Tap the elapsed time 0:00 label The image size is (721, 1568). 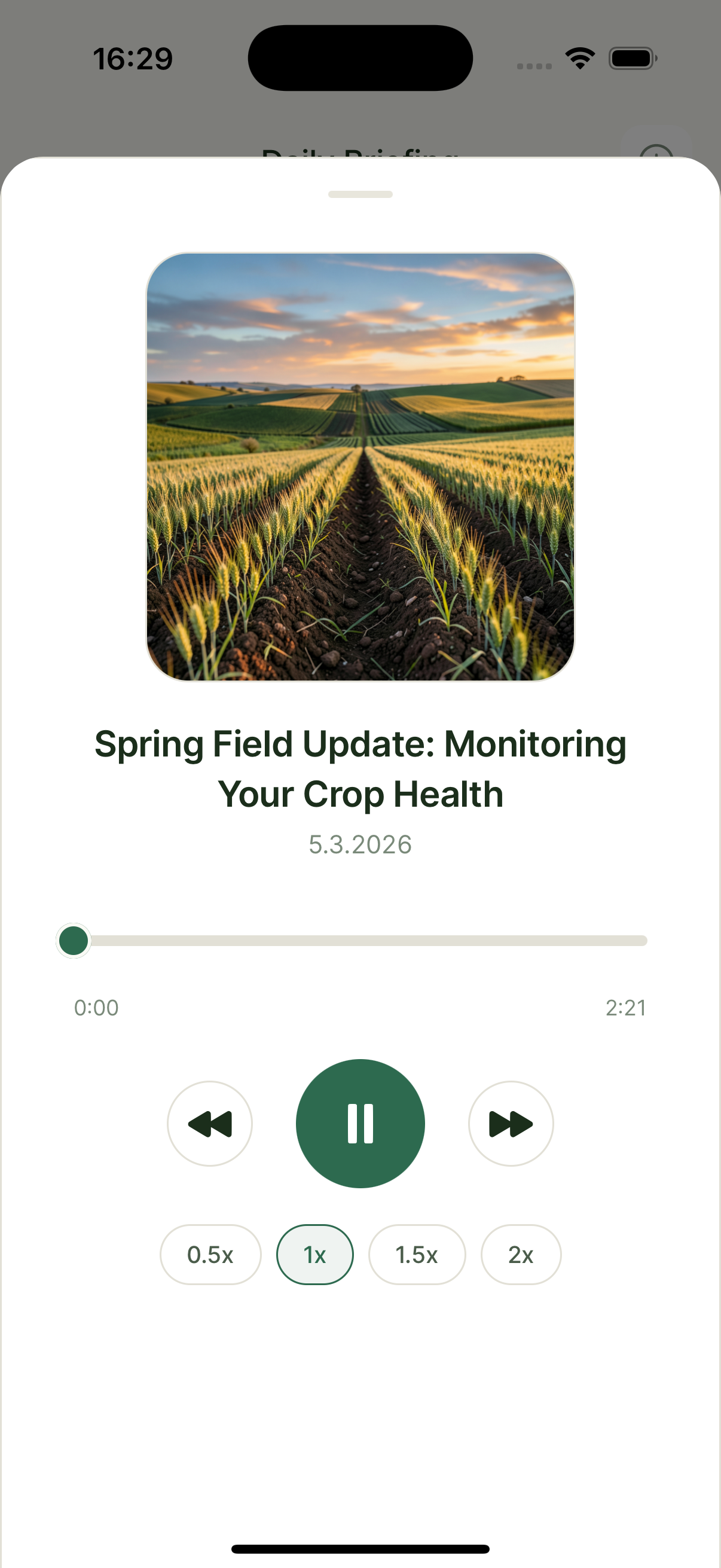point(96,1008)
